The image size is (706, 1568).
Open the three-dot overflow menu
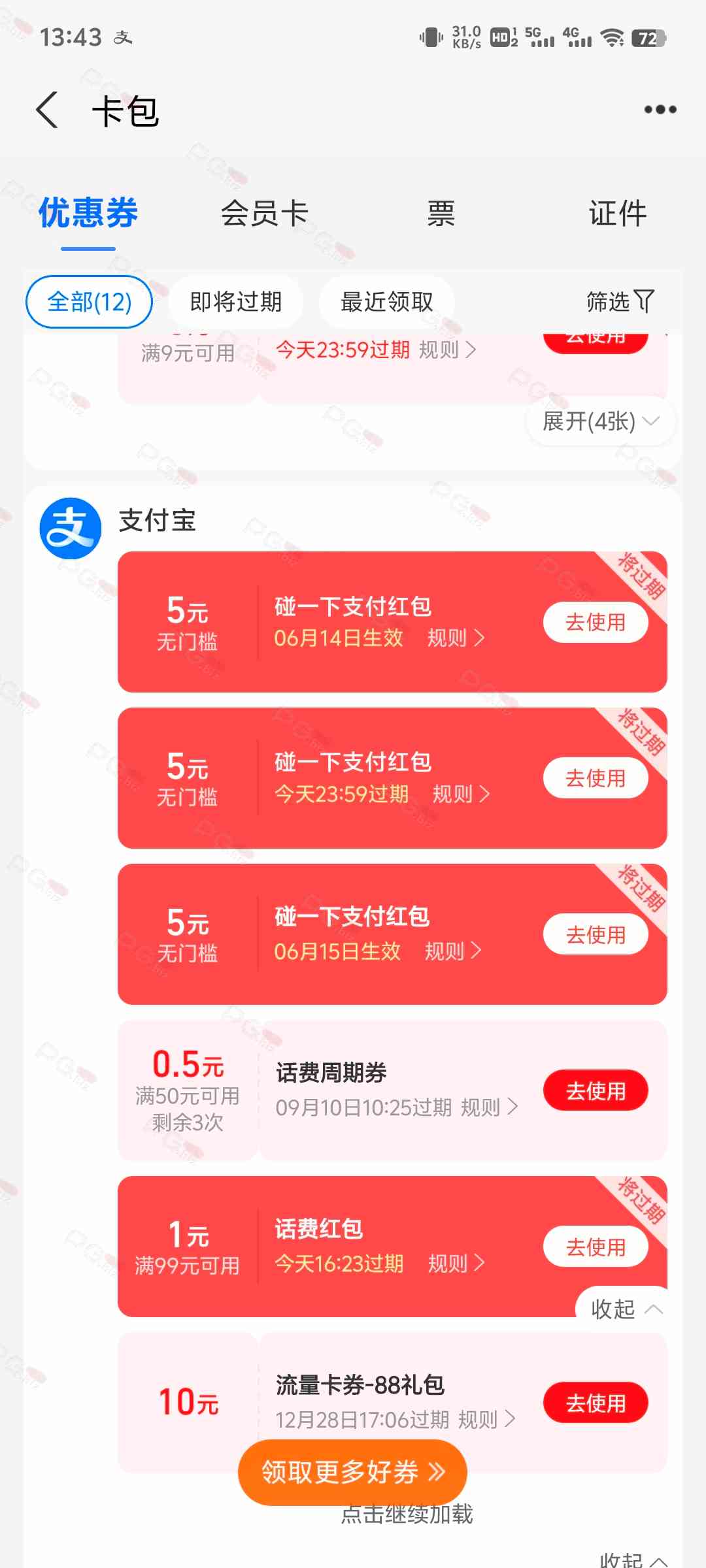point(660,110)
